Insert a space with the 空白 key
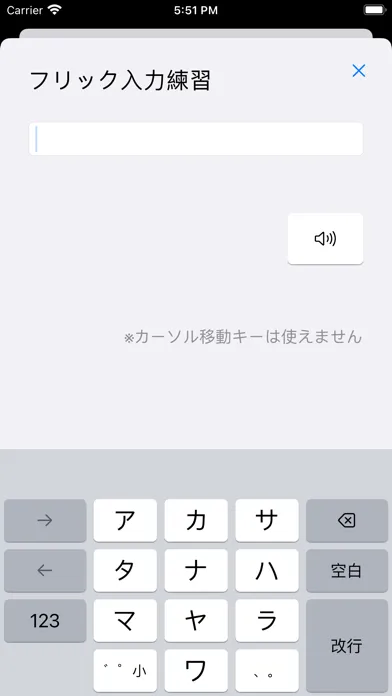This screenshot has width=392, height=696. 347,570
